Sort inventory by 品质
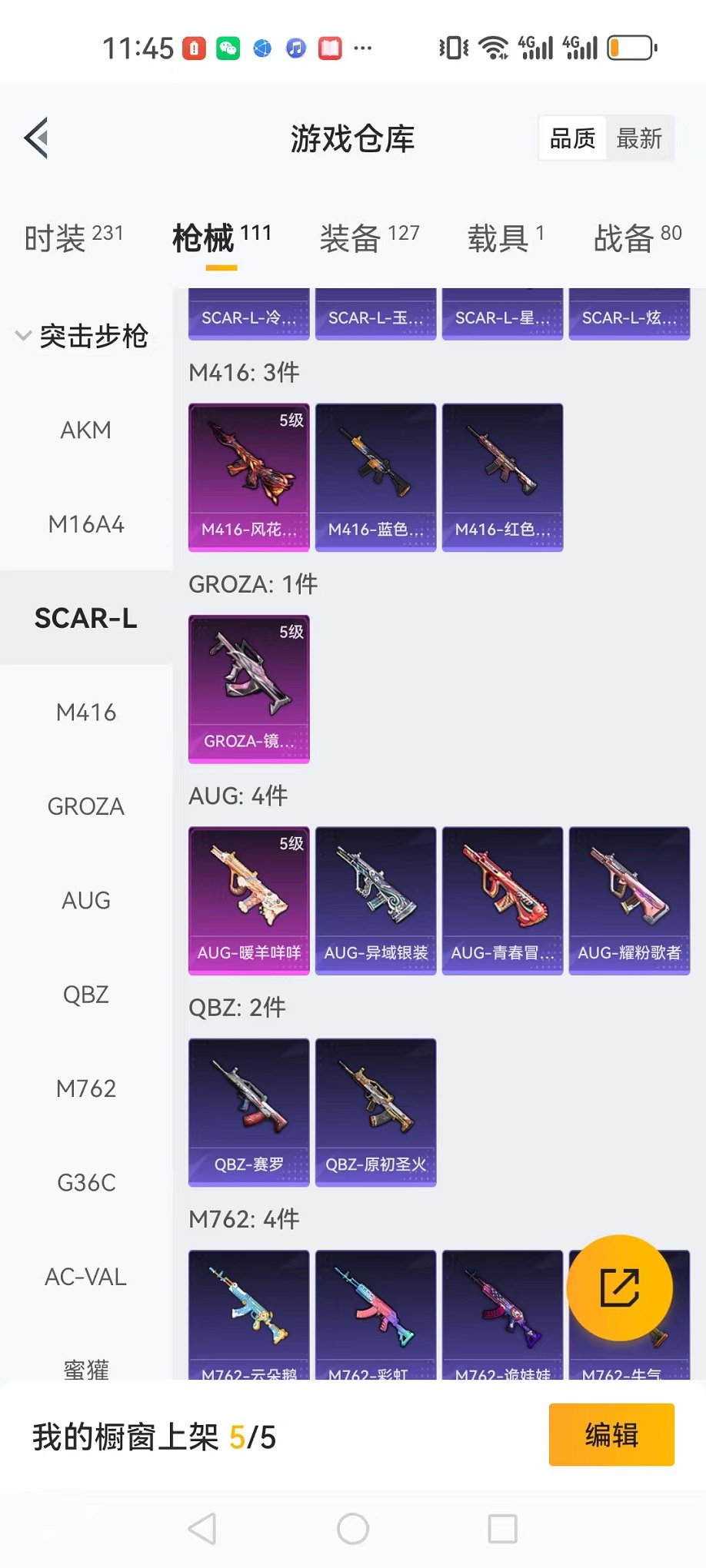 click(573, 138)
